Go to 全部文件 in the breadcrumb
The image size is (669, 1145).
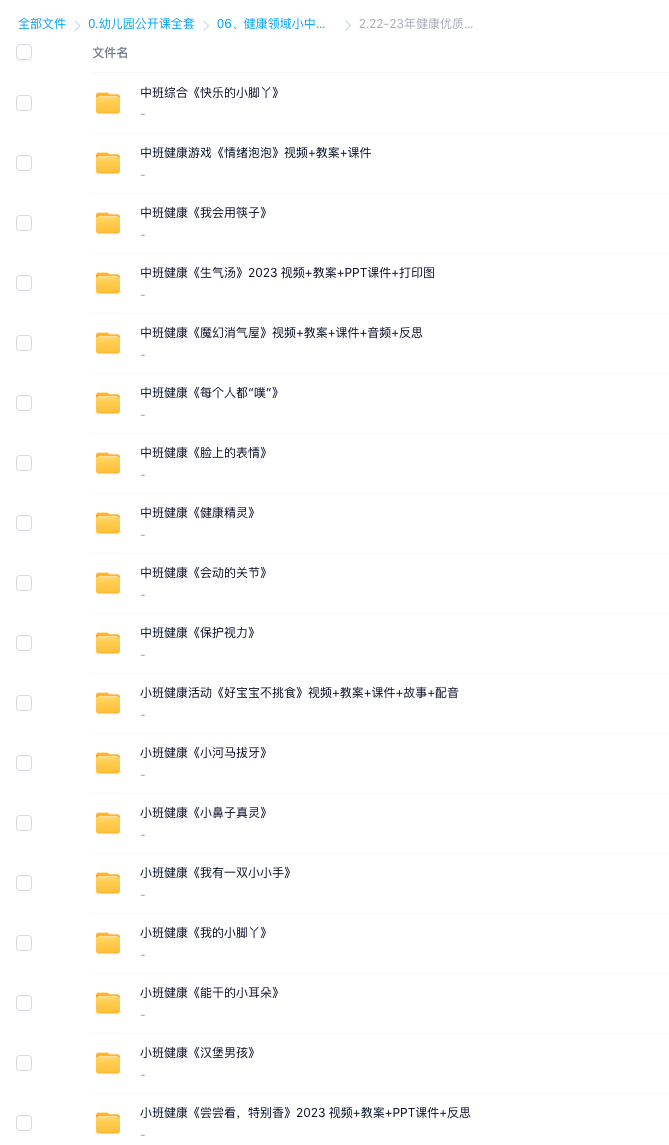(x=42, y=23)
